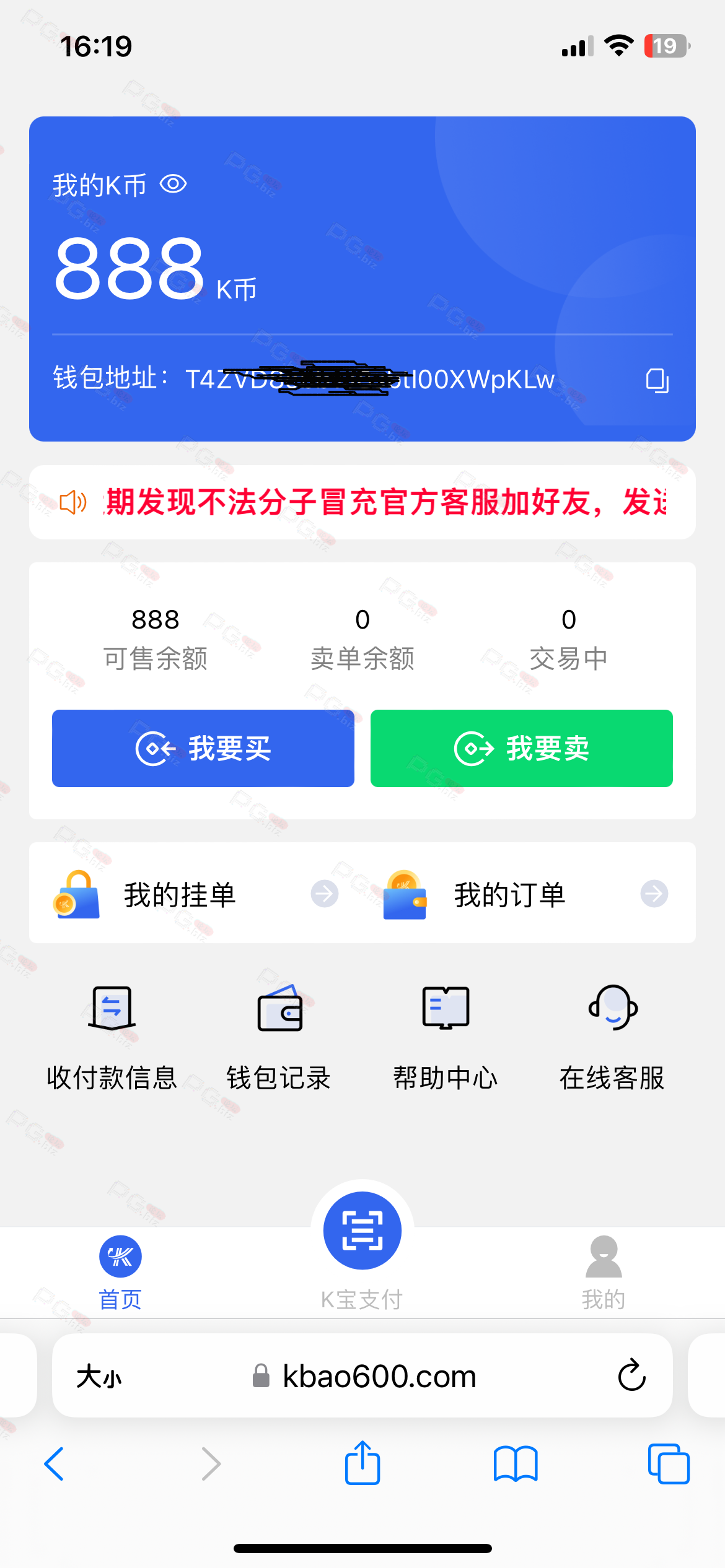725x1568 pixels.
Task: Tap the 我要卖 sell button
Action: tap(521, 748)
